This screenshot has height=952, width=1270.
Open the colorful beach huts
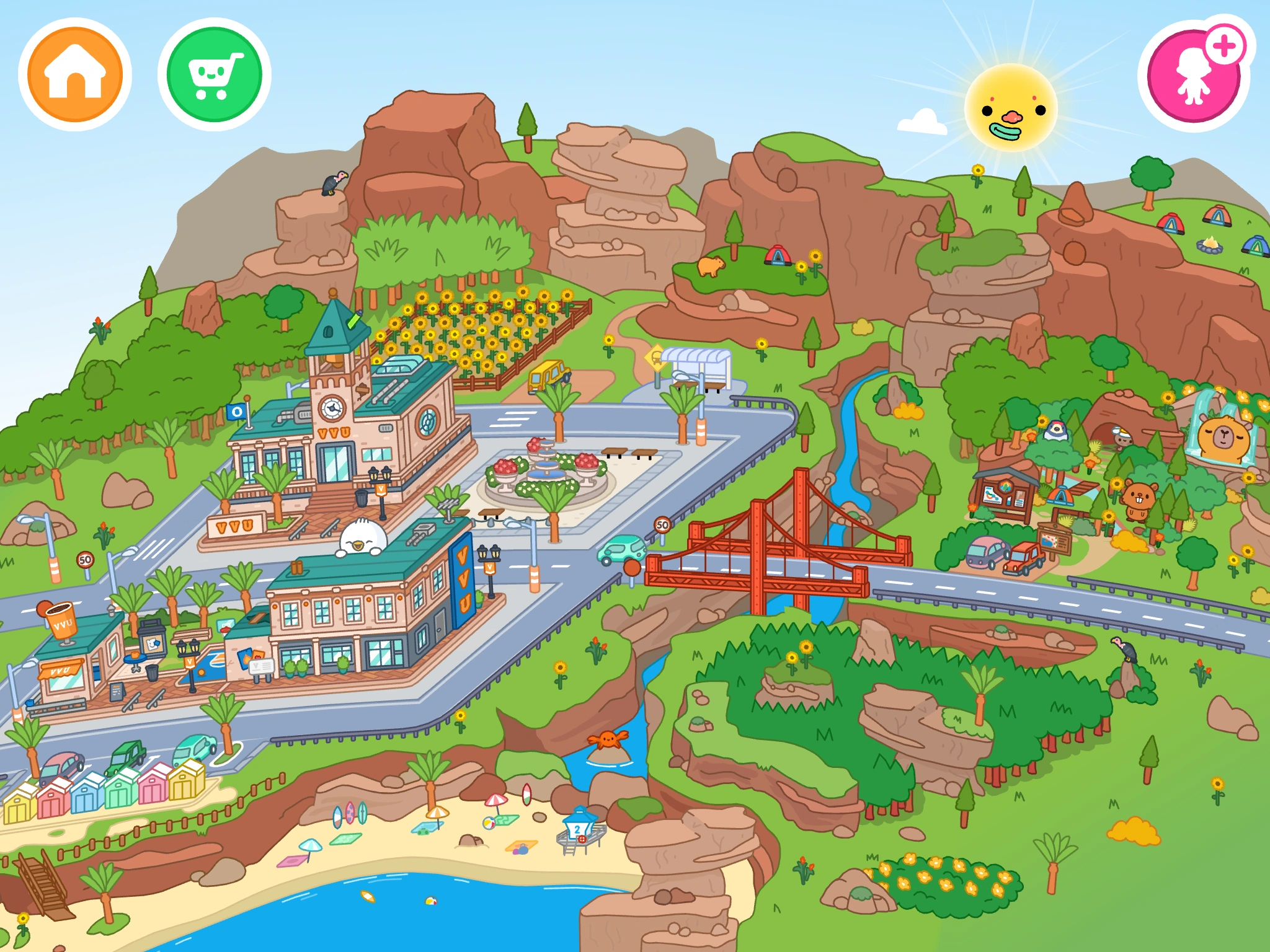105,793
